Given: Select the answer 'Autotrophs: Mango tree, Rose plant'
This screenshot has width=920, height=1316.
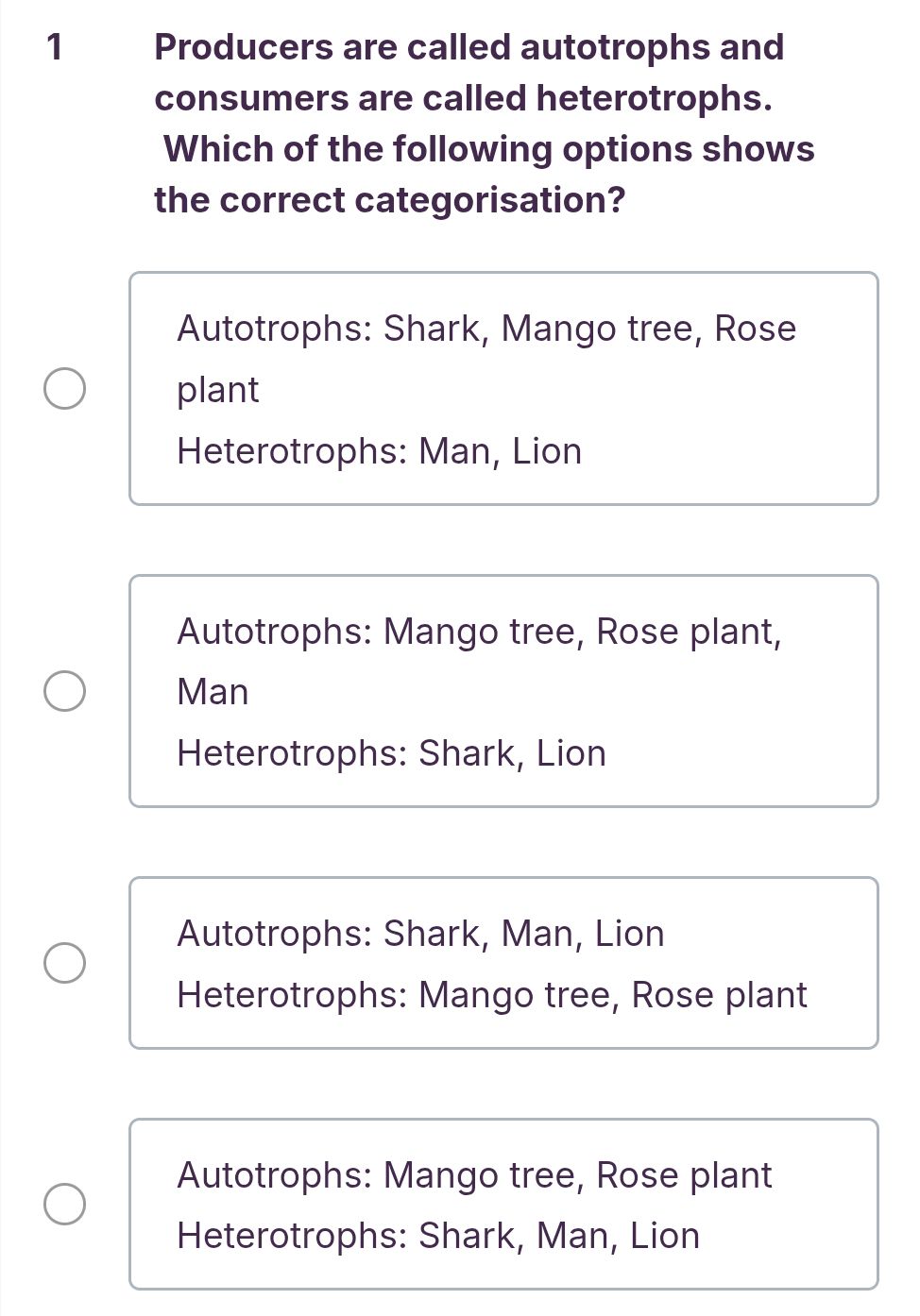Looking at the screenshot, I should tap(503, 1204).
